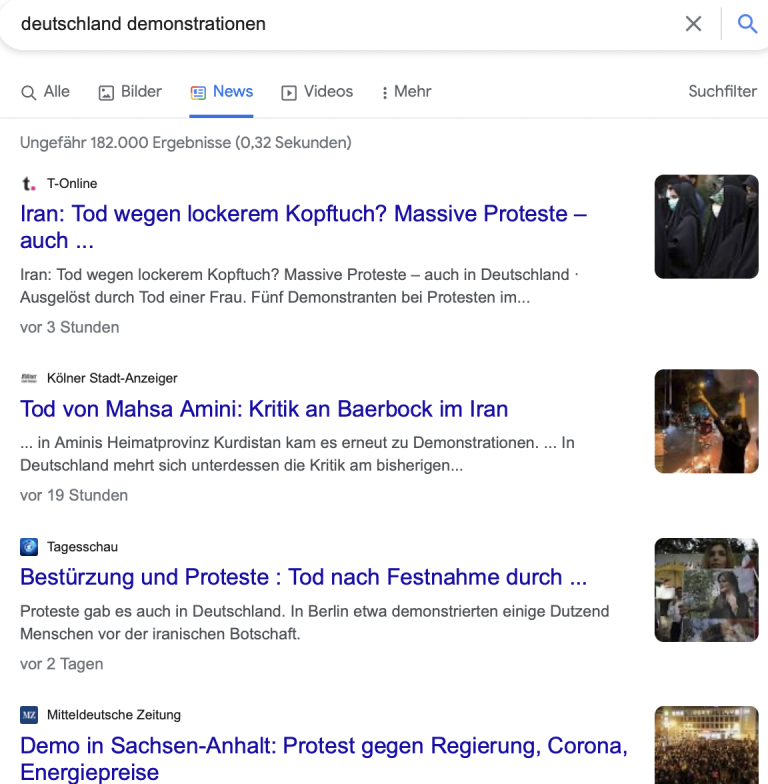
Task: Select the News tab
Action: coord(222,92)
